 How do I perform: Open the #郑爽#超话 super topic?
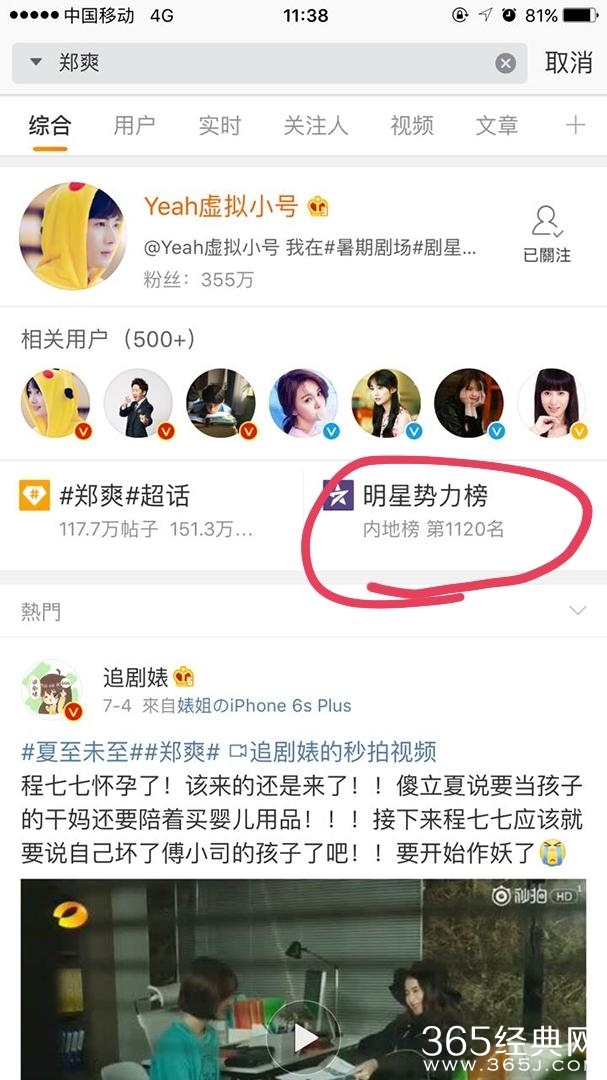pyautogui.click(x=124, y=495)
